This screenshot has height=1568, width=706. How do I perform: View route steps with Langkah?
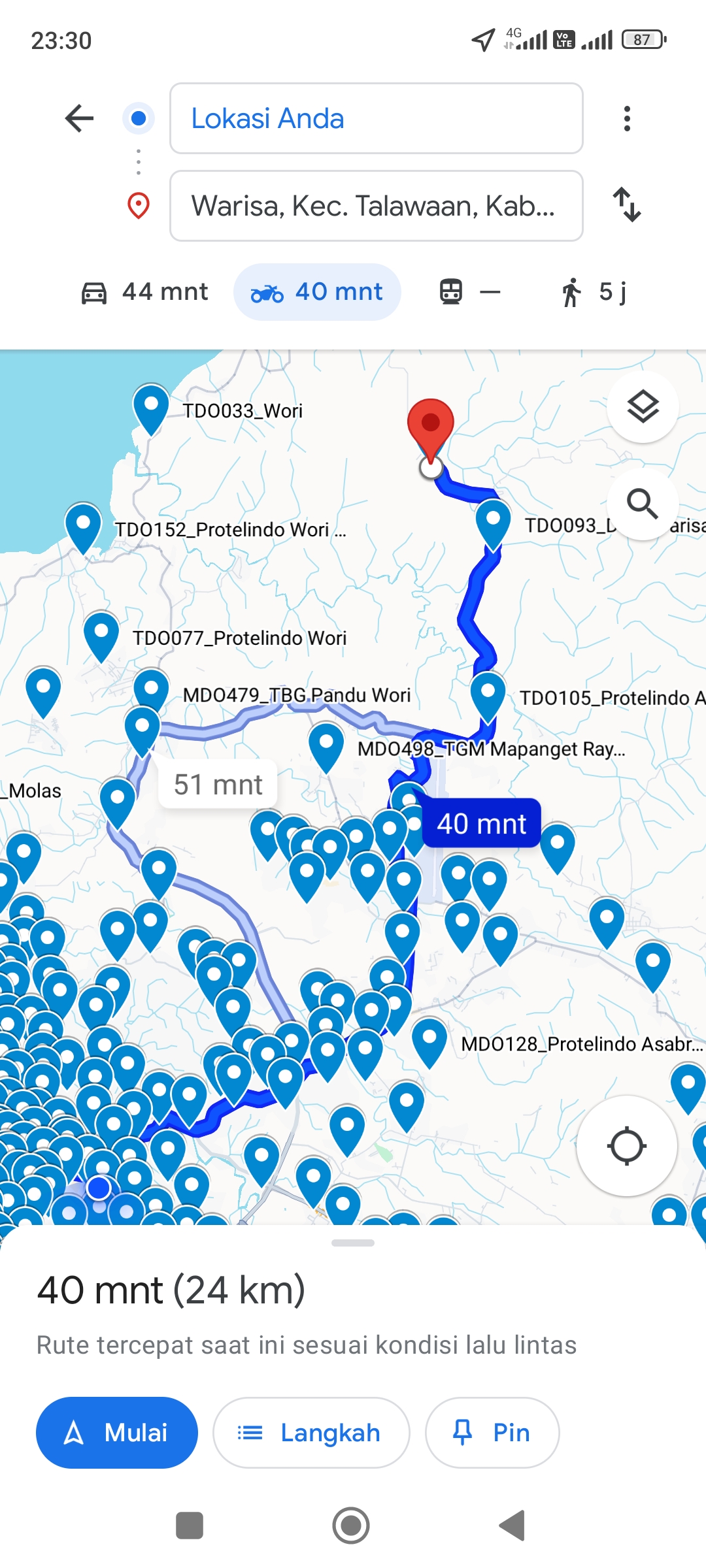tap(311, 1433)
